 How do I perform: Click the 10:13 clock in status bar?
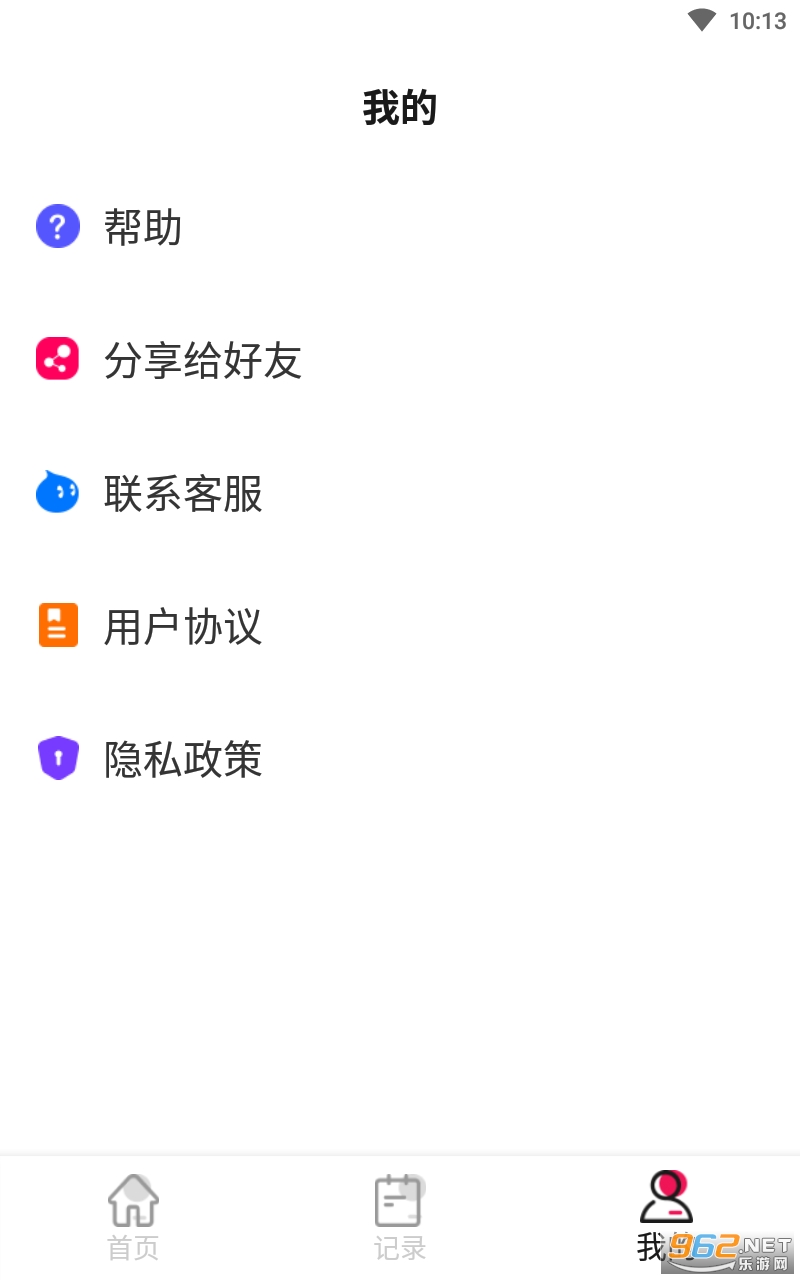(x=757, y=19)
